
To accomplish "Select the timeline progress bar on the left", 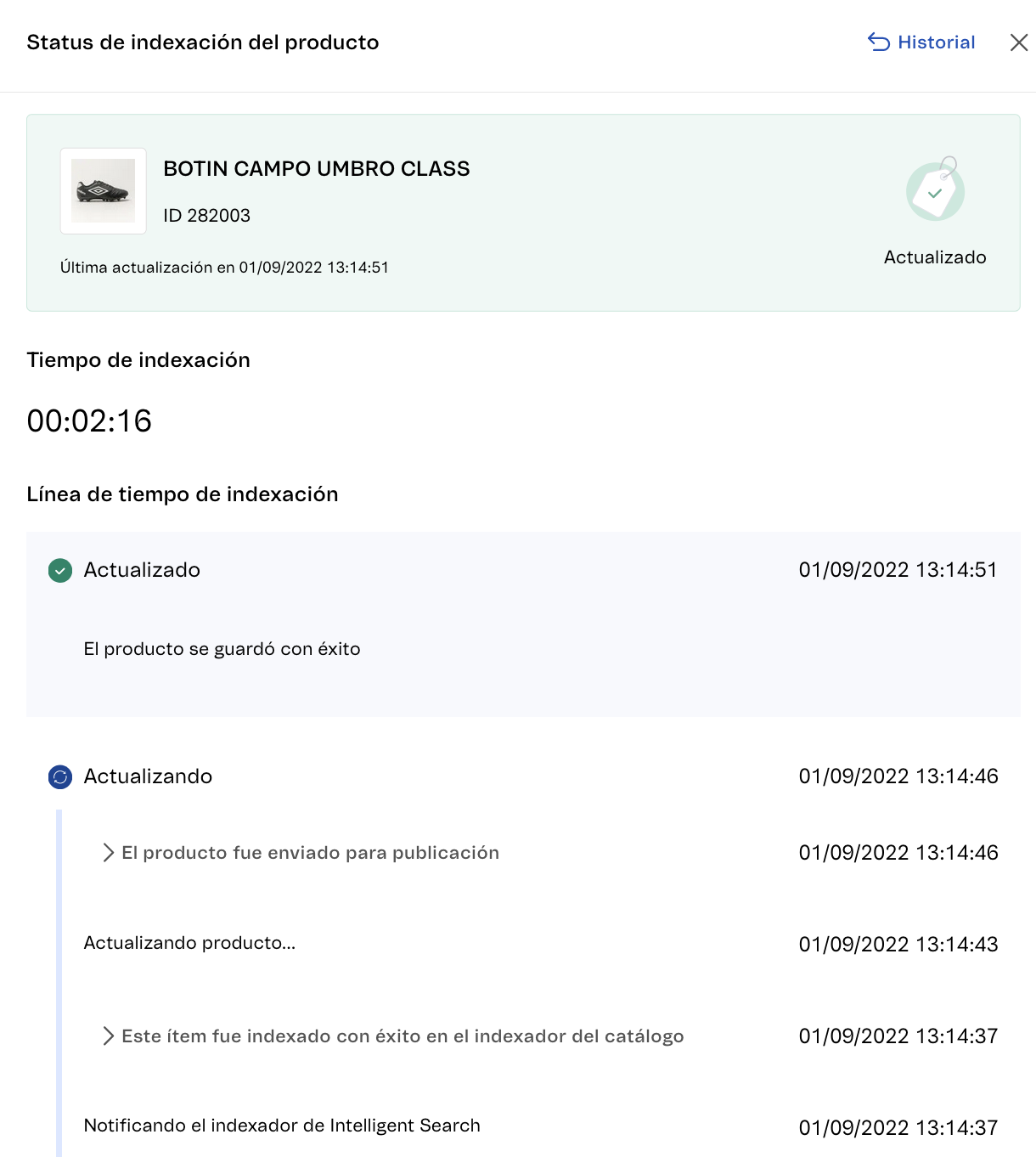I will click(x=58, y=977).
